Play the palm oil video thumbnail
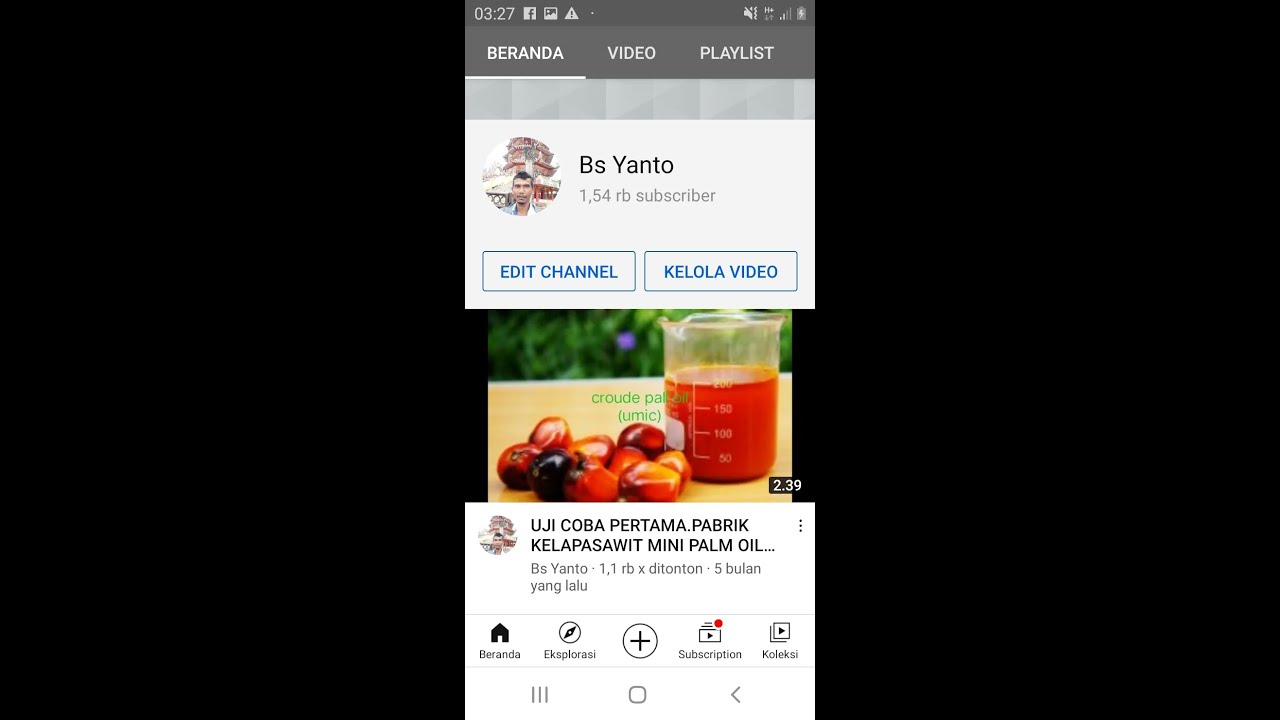The image size is (1280, 720). (639, 405)
